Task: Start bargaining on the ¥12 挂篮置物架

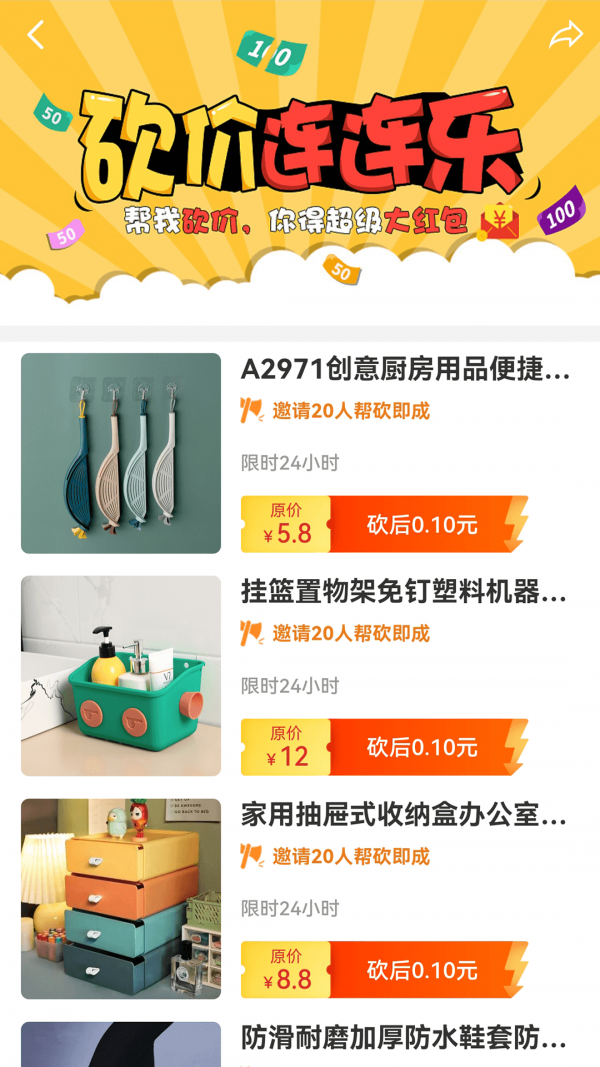Action: coord(424,748)
